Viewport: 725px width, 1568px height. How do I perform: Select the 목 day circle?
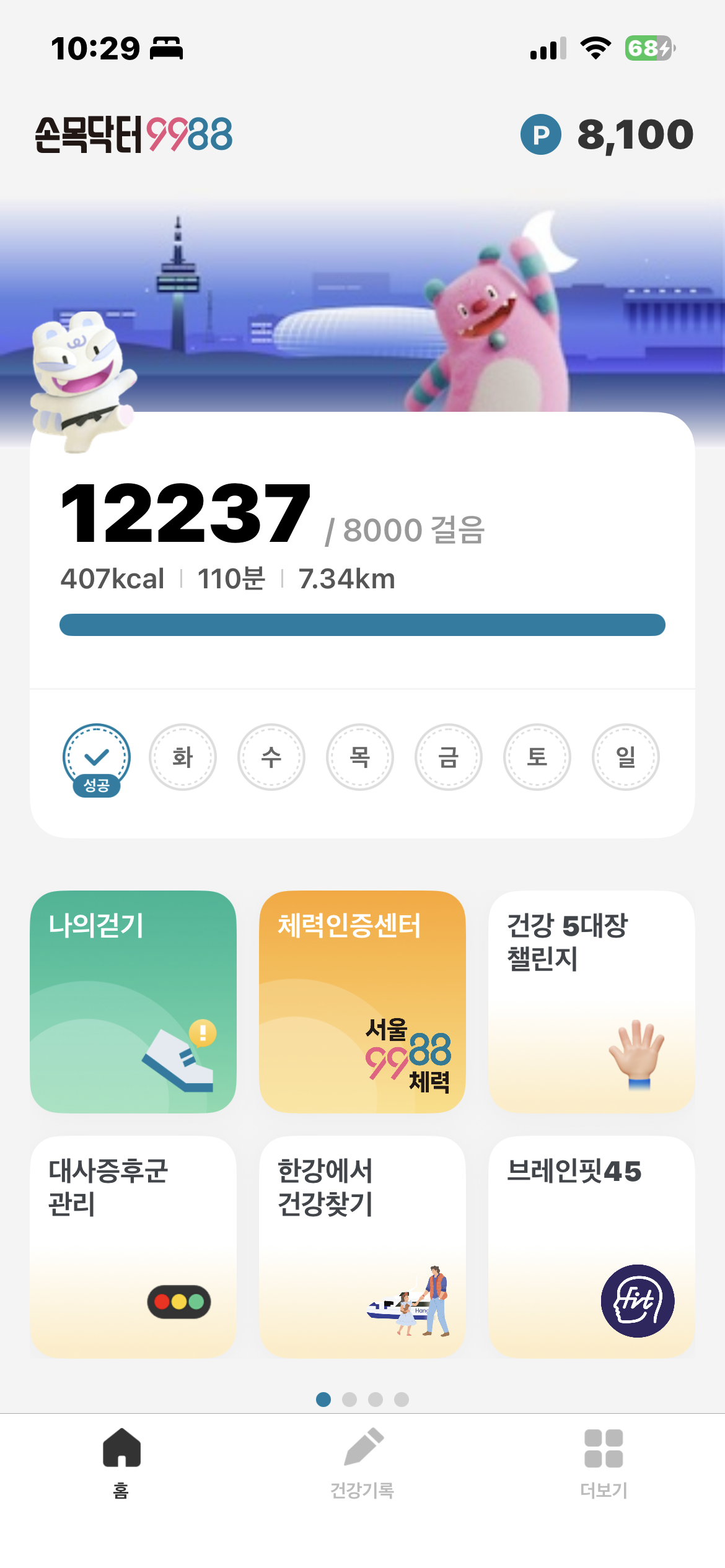tap(360, 757)
